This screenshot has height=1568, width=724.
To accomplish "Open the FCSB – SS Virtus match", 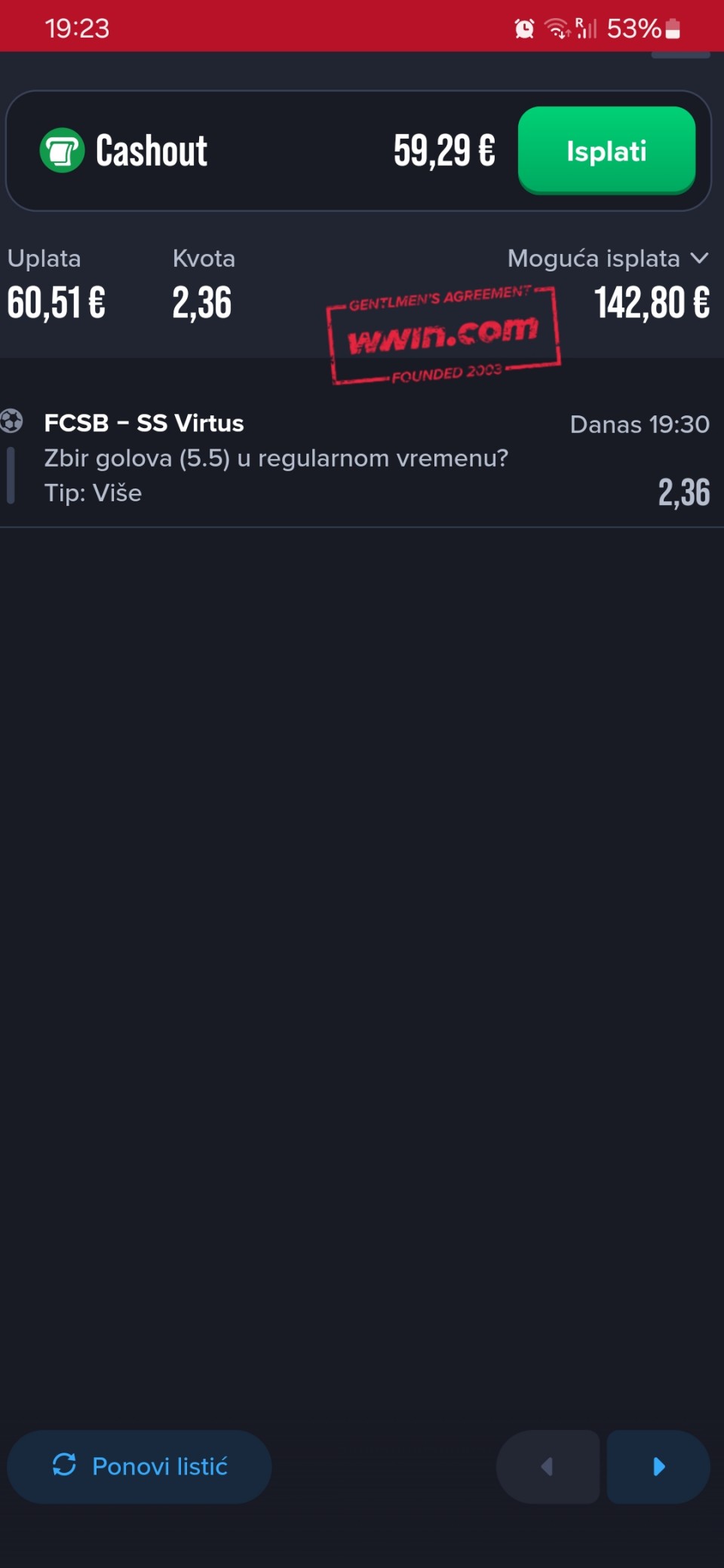I will tap(144, 423).
